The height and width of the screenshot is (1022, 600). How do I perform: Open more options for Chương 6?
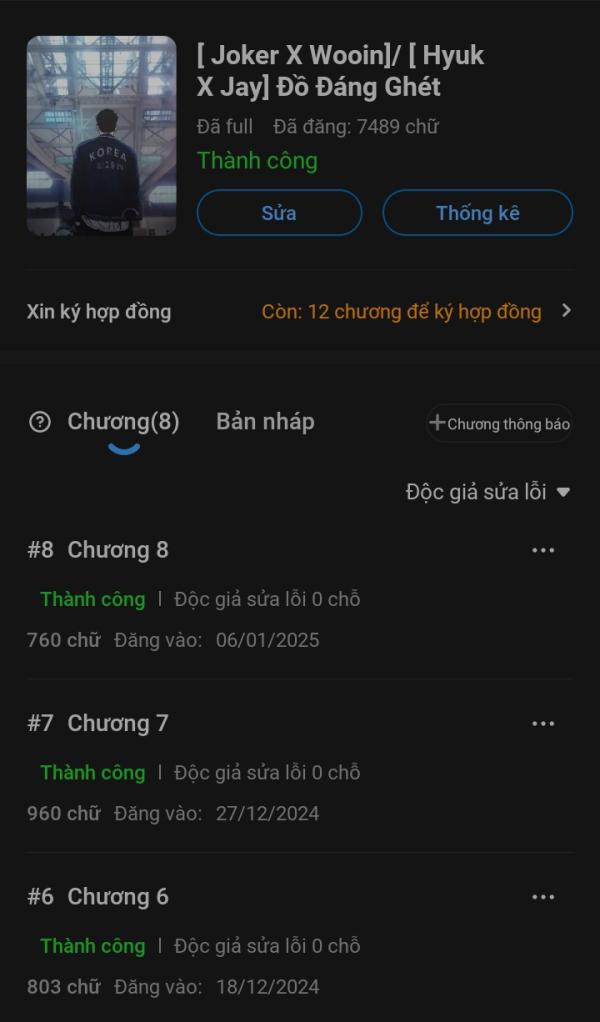(x=543, y=897)
